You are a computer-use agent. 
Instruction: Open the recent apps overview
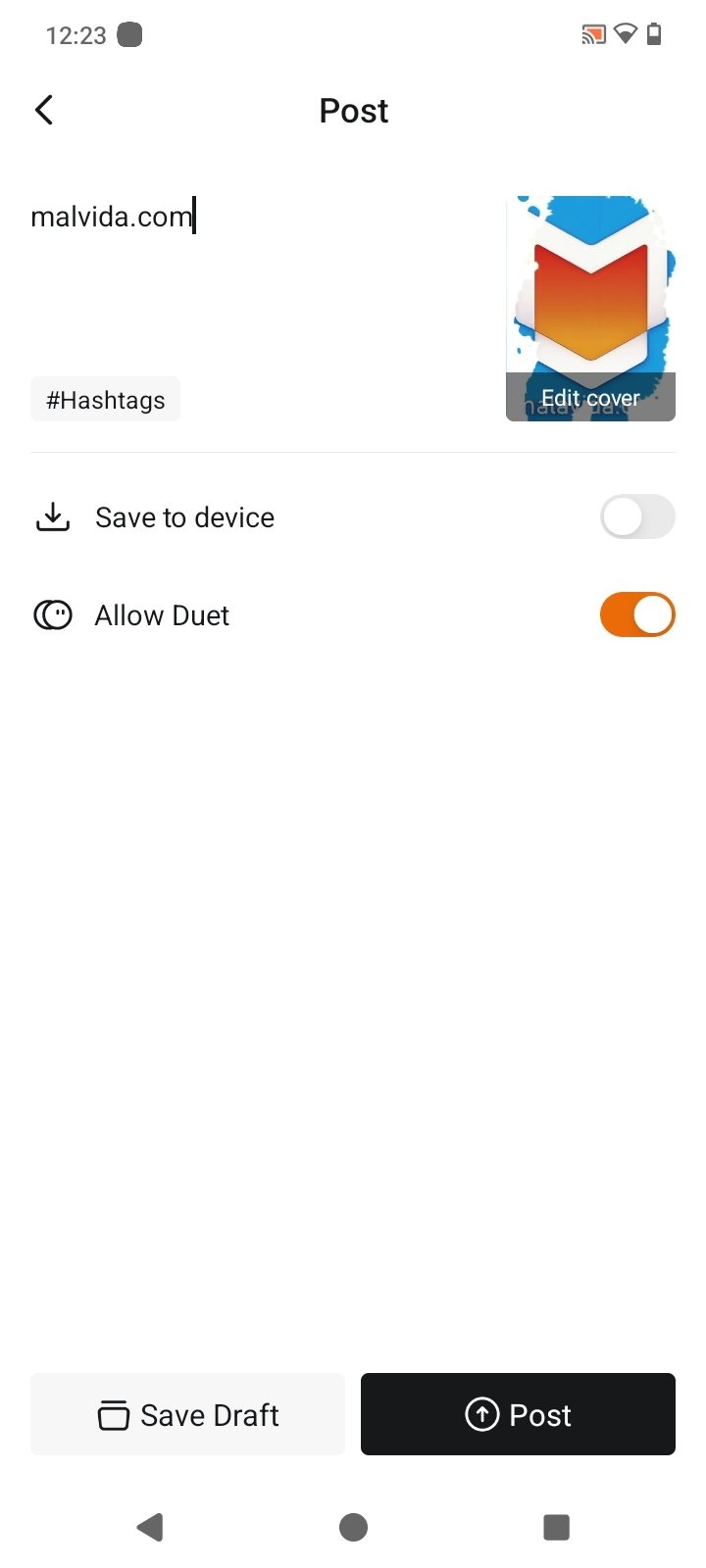pyautogui.click(x=556, y=1527)
